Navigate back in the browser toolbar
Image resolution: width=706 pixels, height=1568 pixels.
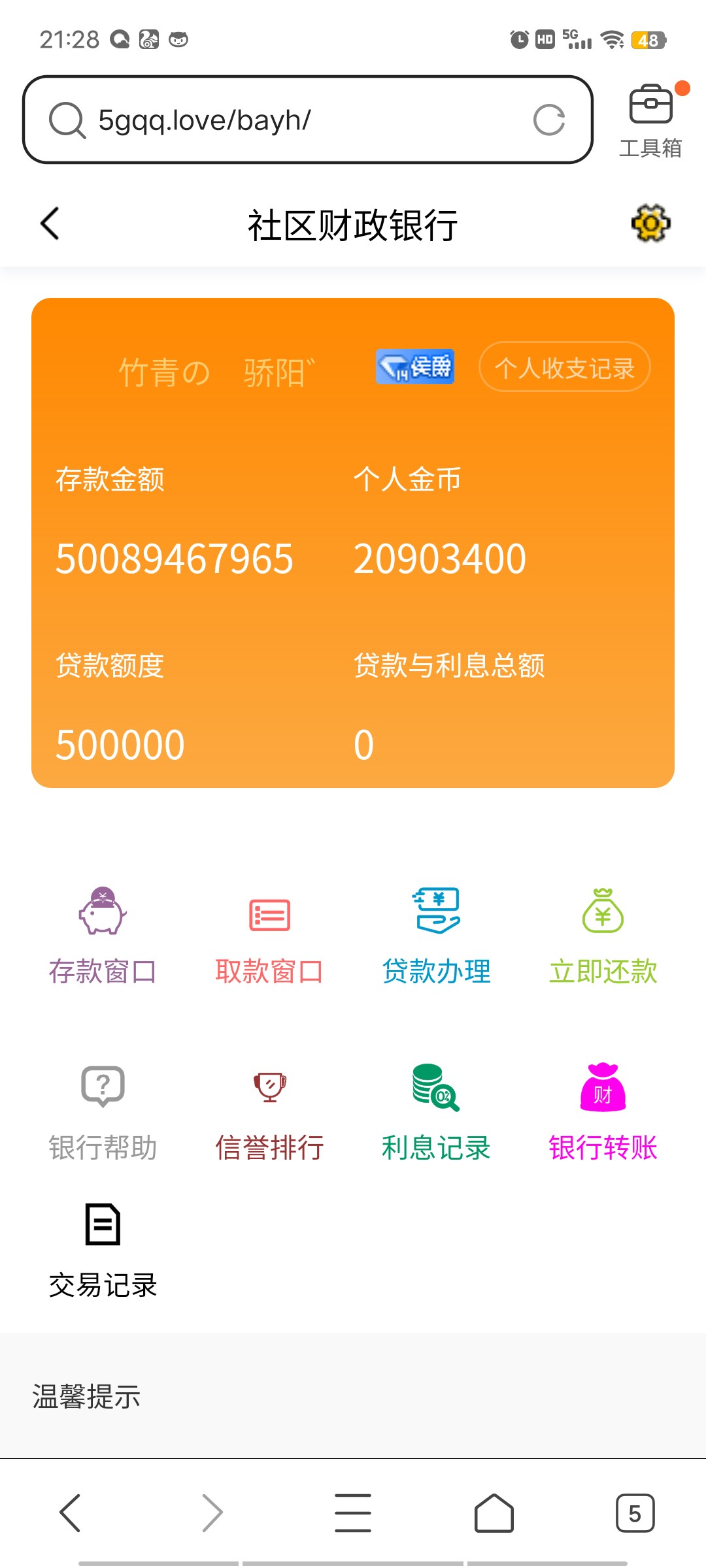71,1512
